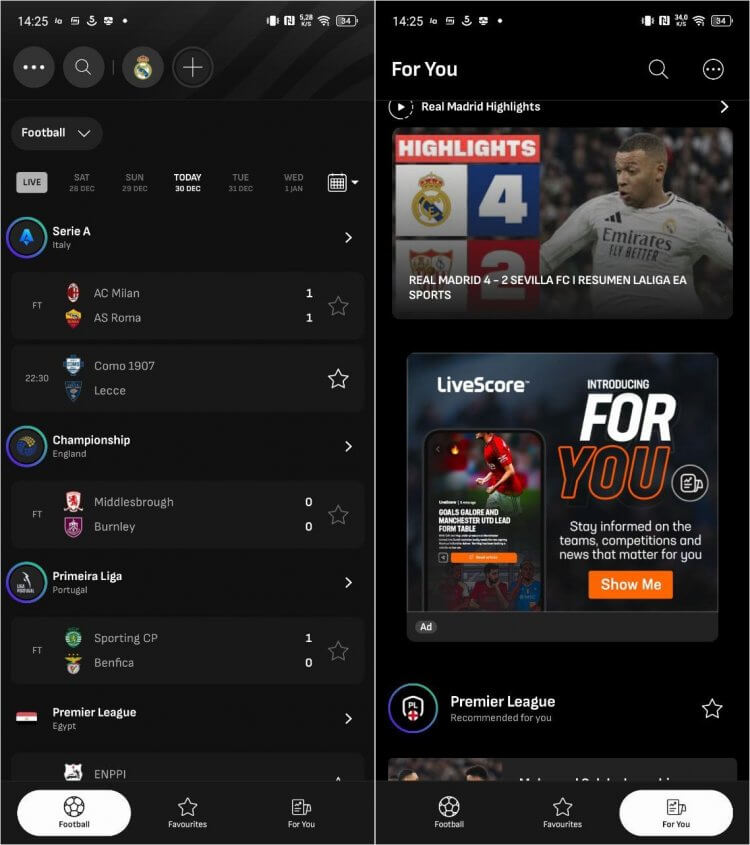Star the recommended Premier League competition

point(711,709)
